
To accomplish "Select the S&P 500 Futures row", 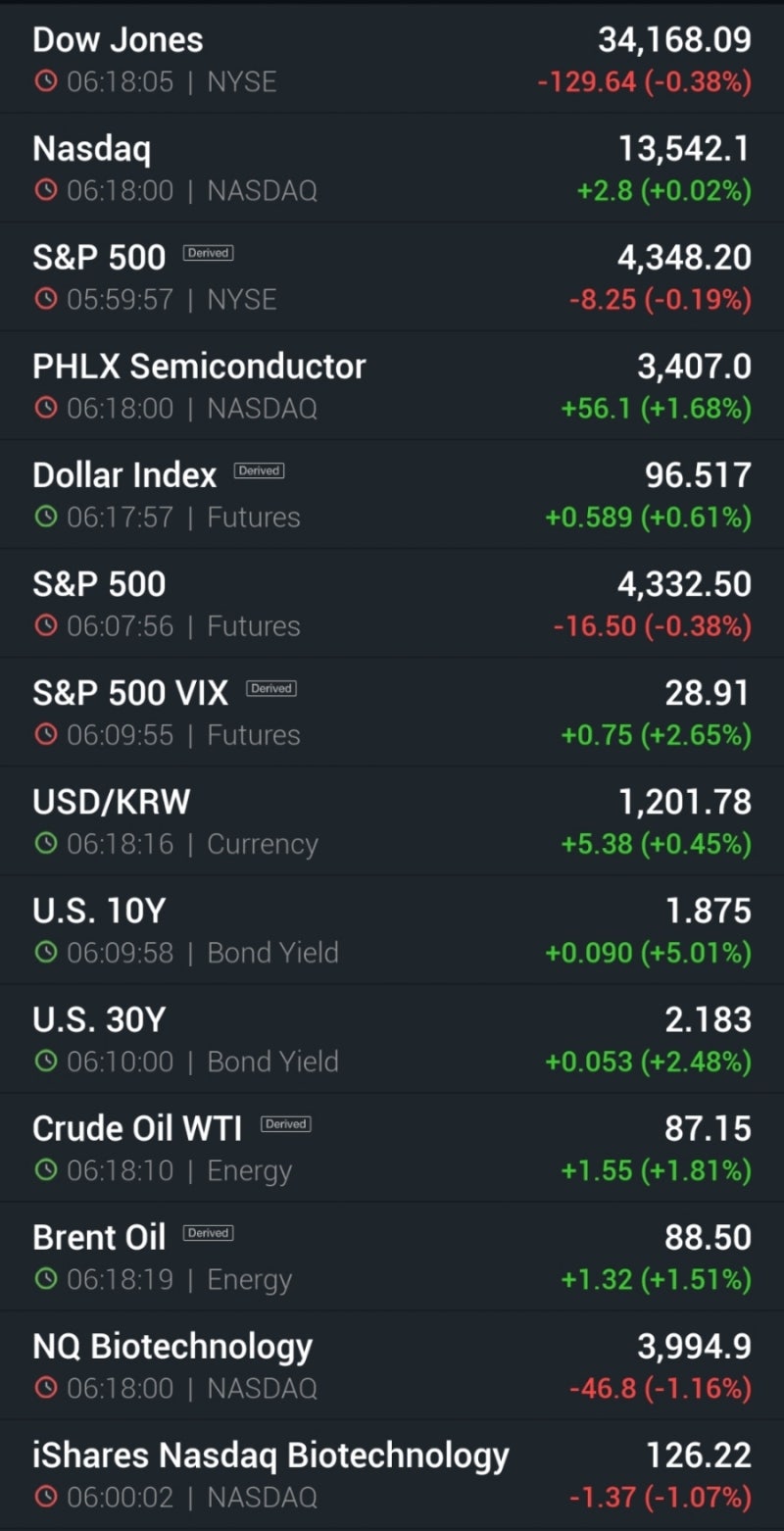I will point(392,603).
